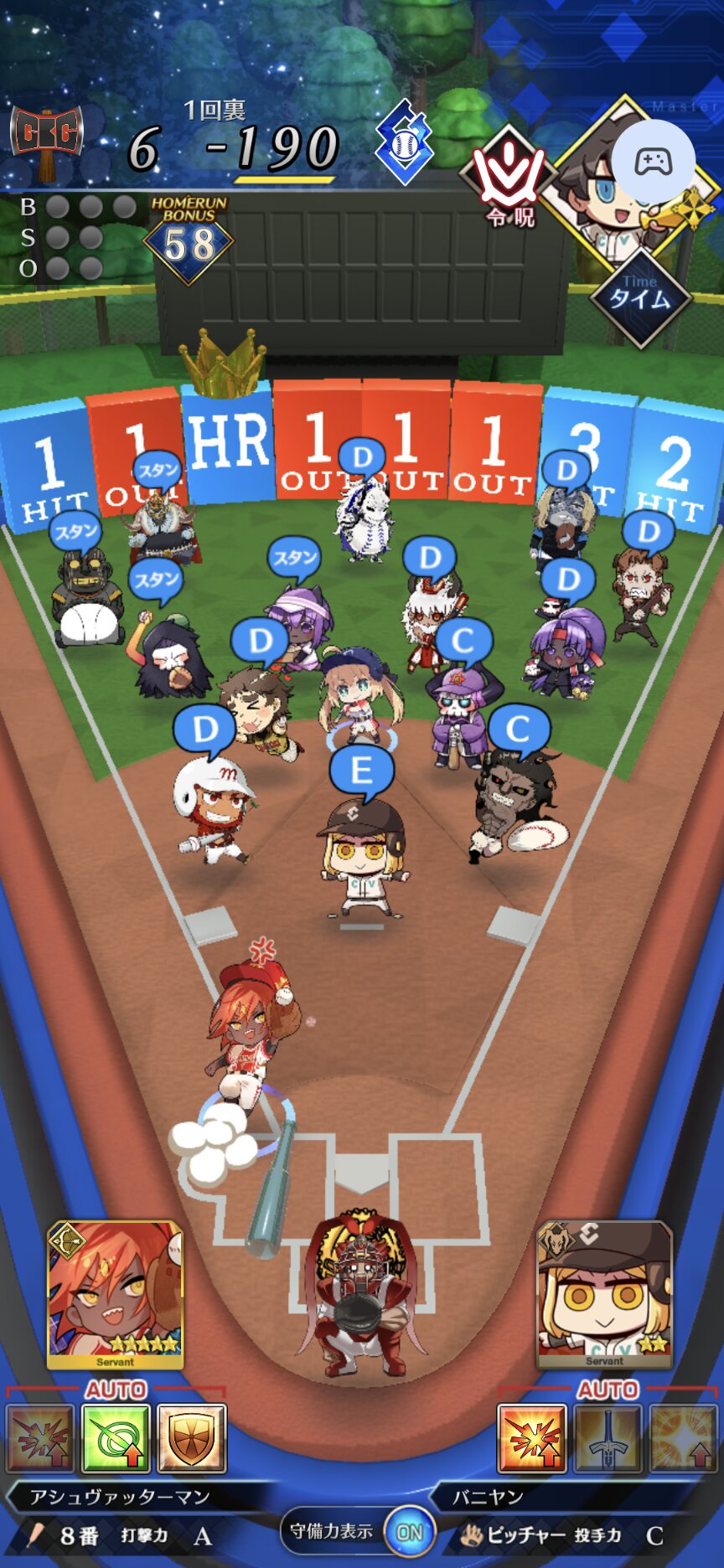This screenshot has width=724, height=1568.
Task: Use batter's first red burst skill
Action: (41, 1439)
